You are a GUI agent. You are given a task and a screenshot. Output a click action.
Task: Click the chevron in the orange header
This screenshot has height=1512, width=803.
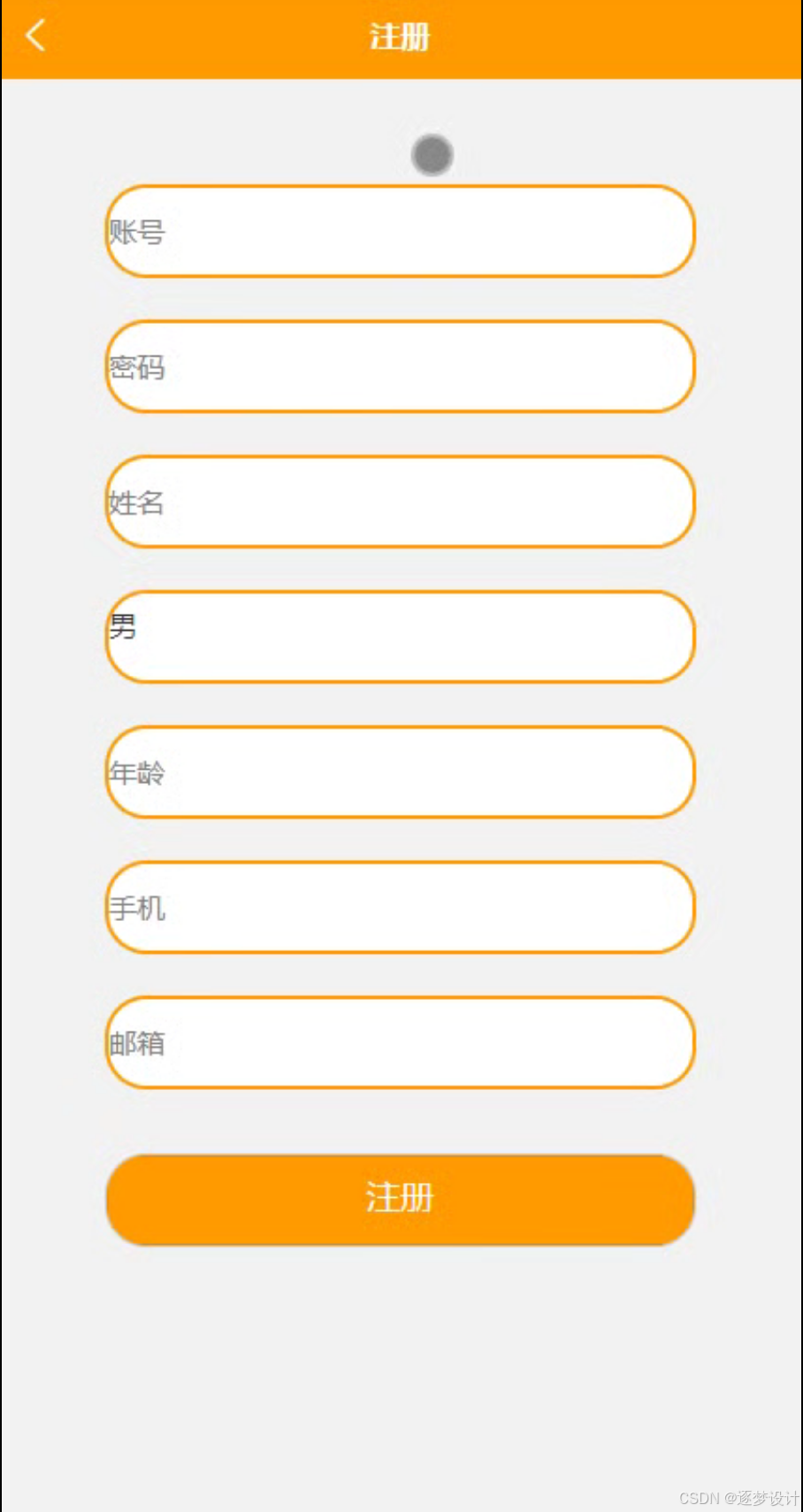35,36
